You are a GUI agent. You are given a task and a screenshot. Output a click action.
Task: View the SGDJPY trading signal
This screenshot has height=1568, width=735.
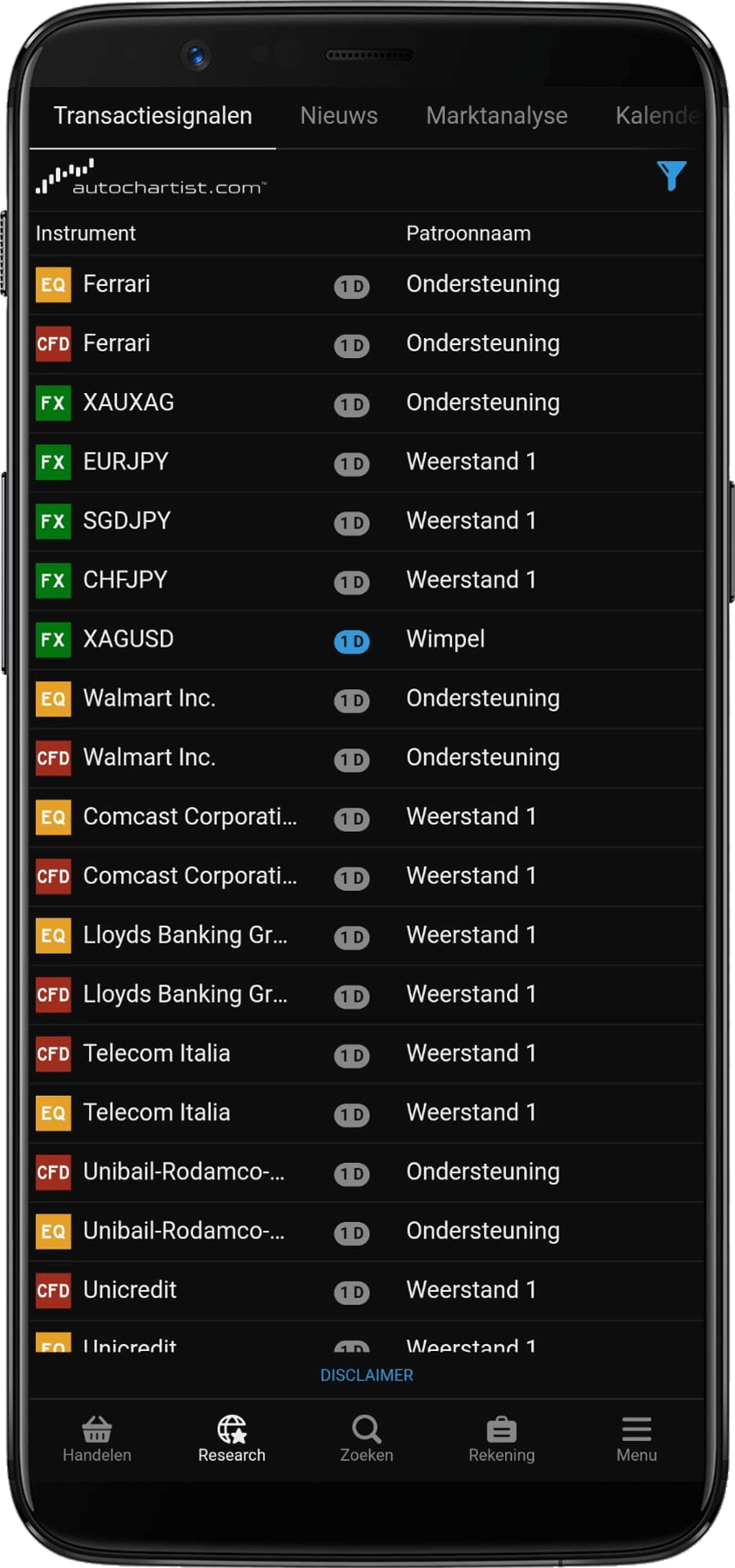click(366, 522)
